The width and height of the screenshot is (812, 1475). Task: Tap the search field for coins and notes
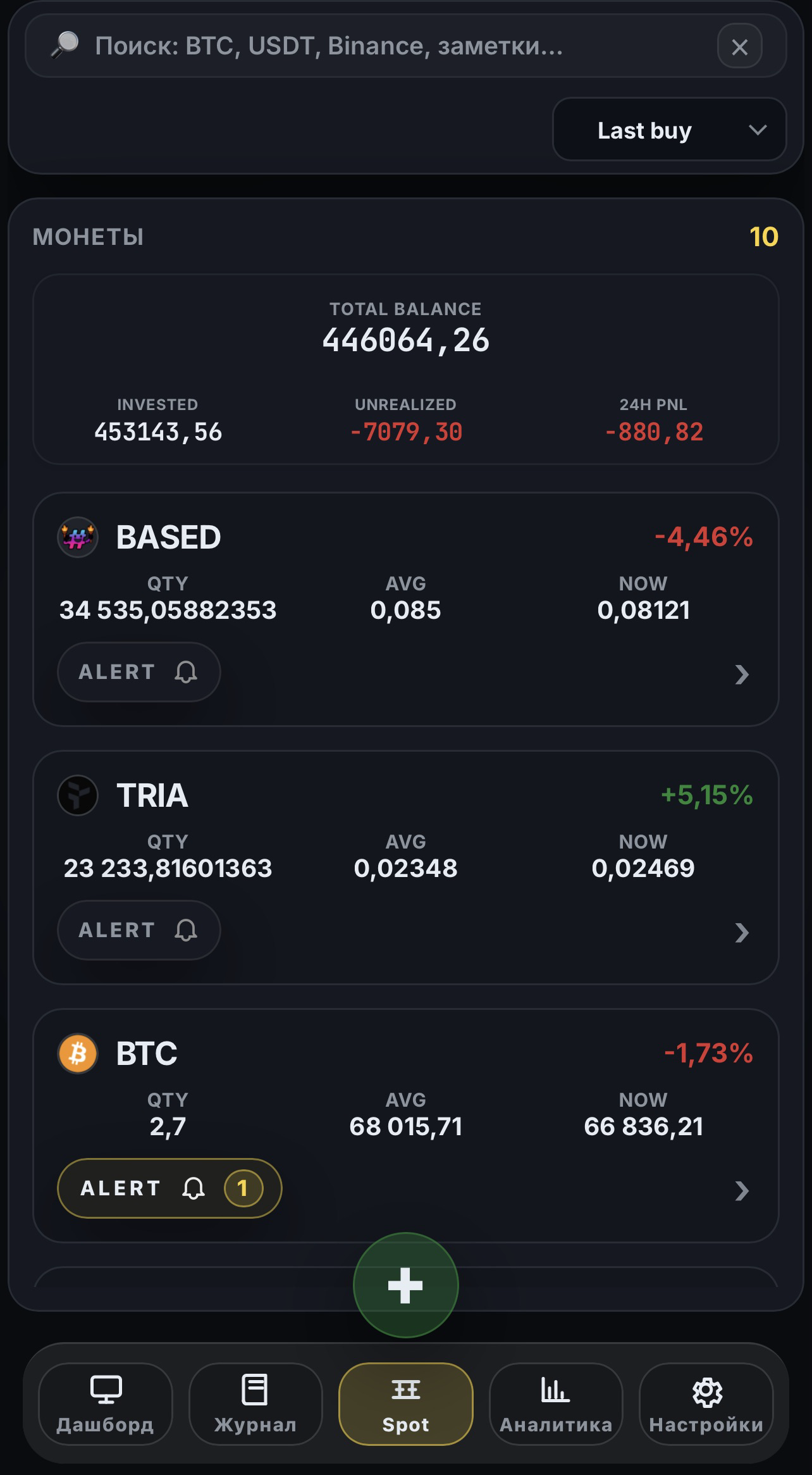pyautogui.click(x=379, y=46)
